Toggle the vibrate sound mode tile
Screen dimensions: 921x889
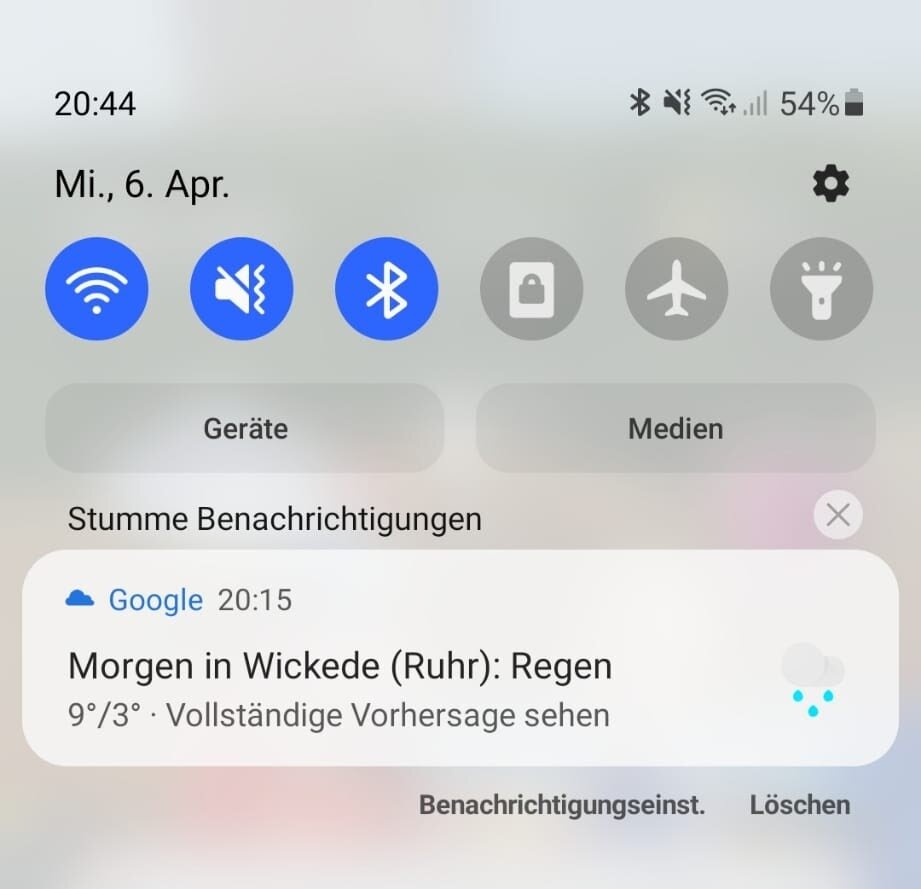coord(241,289)
